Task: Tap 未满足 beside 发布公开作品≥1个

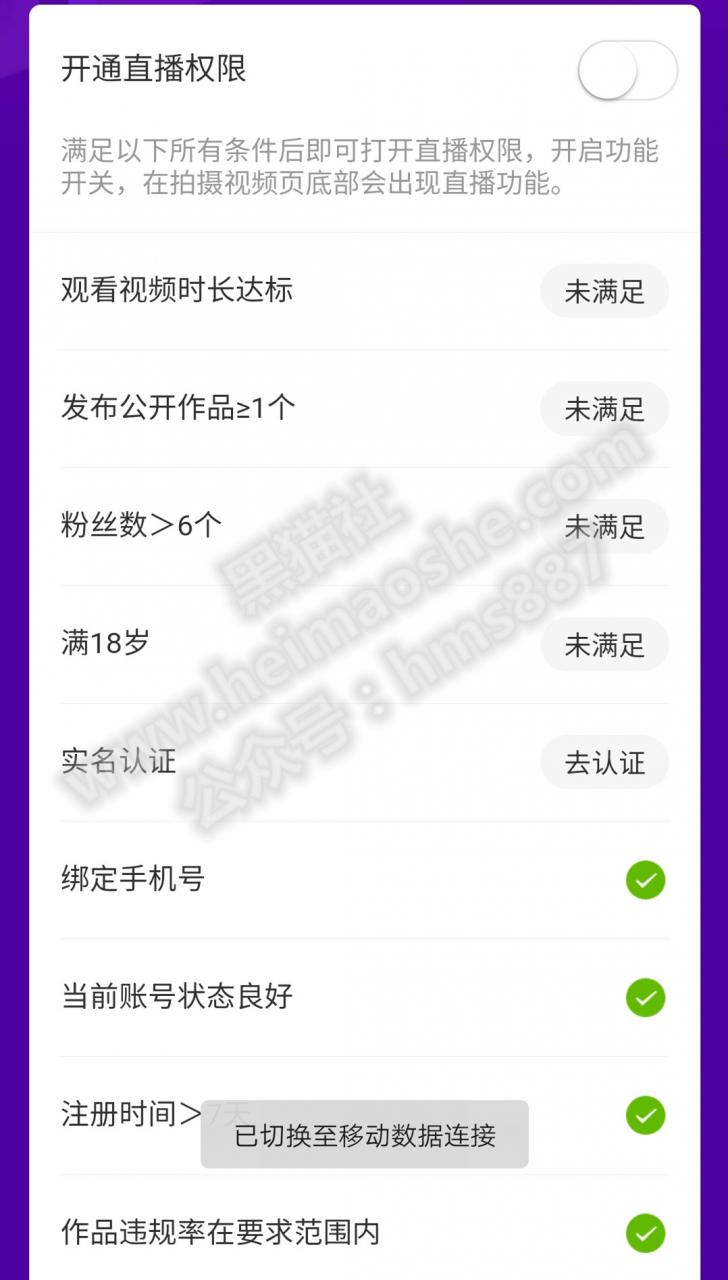Action: pyautogui.click(x=605, y=409)
